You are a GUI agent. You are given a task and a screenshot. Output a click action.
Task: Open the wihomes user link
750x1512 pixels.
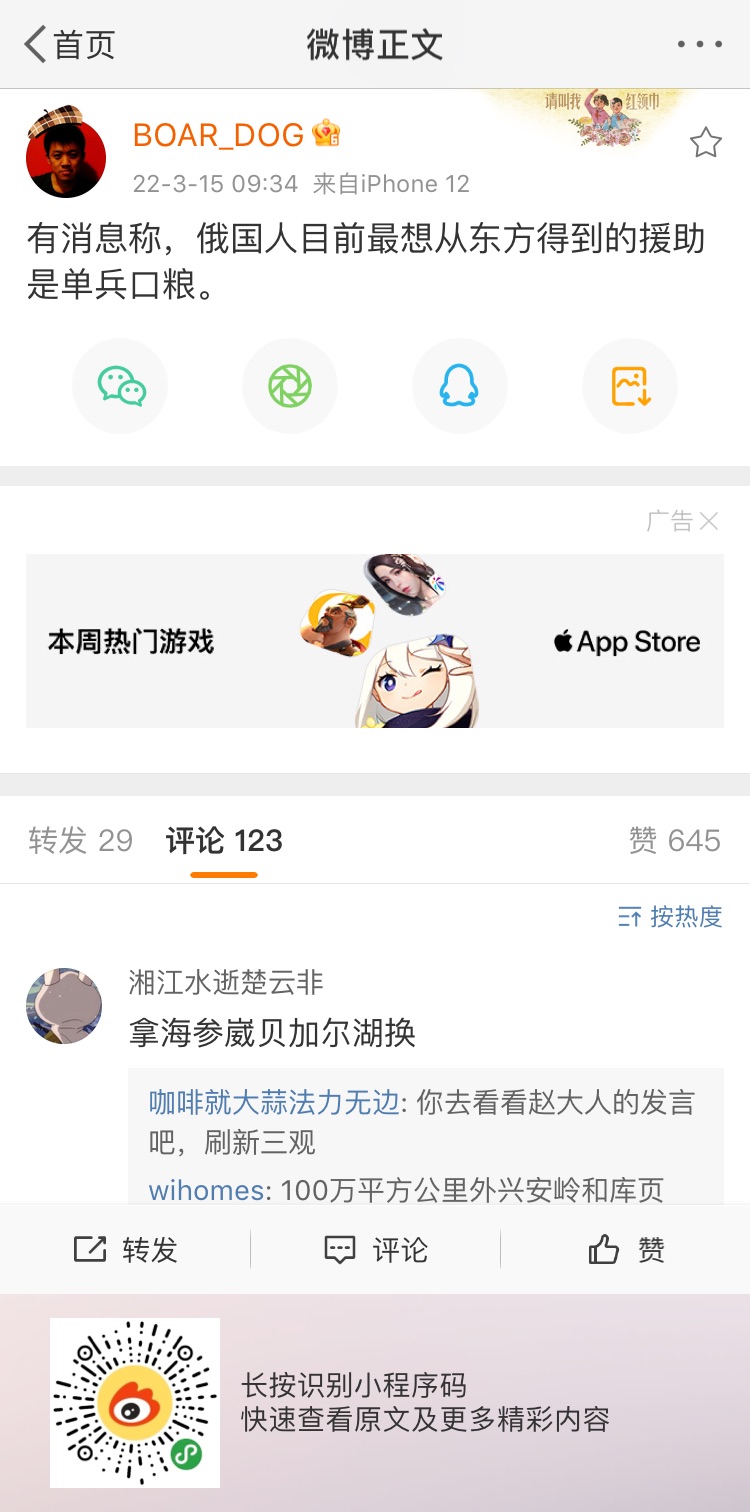pos(207,1190)
